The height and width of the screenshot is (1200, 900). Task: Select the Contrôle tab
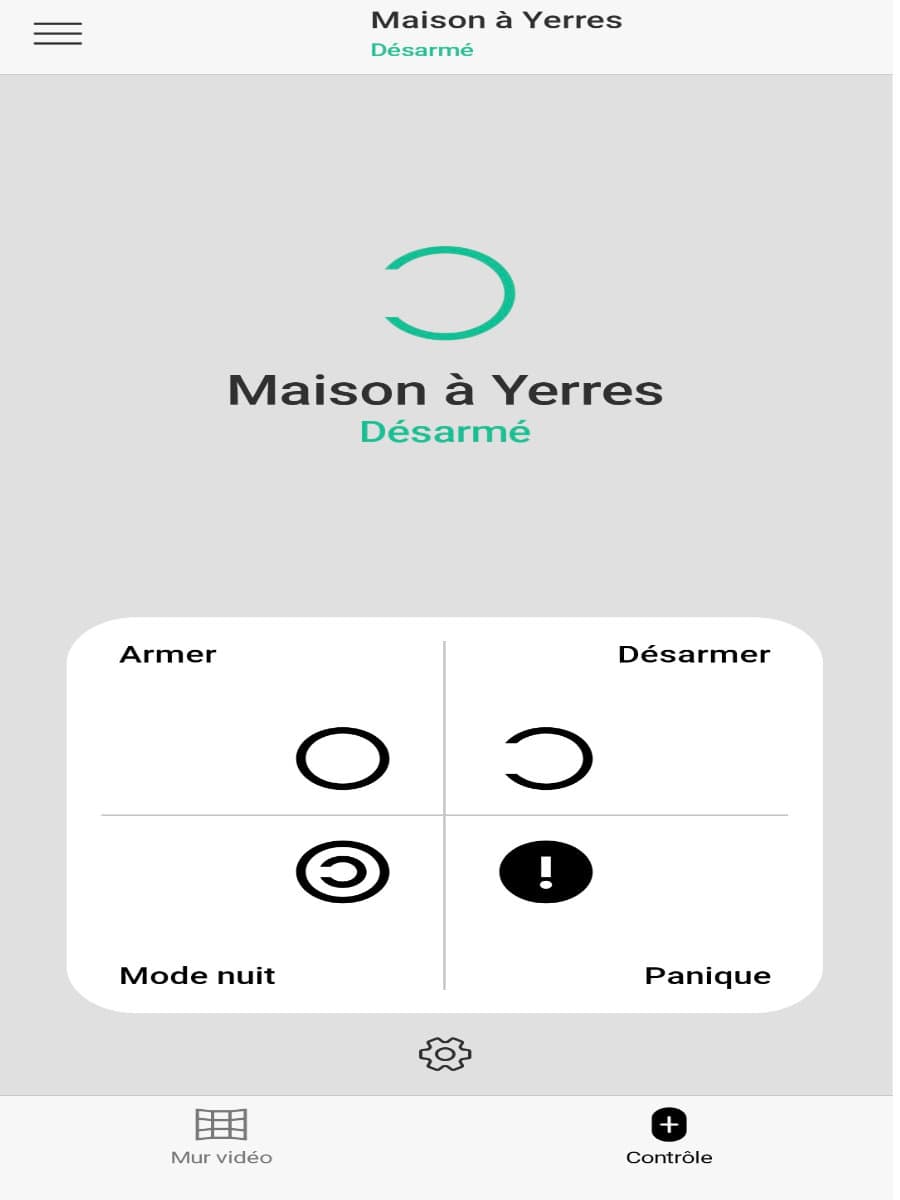click(x=669, y=1137)
